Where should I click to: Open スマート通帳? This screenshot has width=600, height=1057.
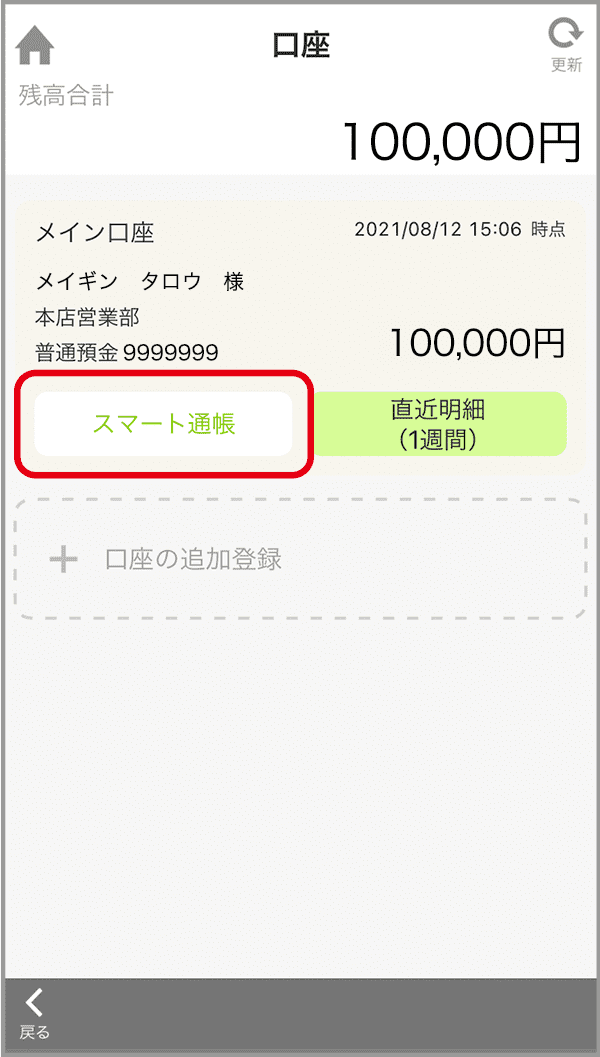[x=164, y=424]
